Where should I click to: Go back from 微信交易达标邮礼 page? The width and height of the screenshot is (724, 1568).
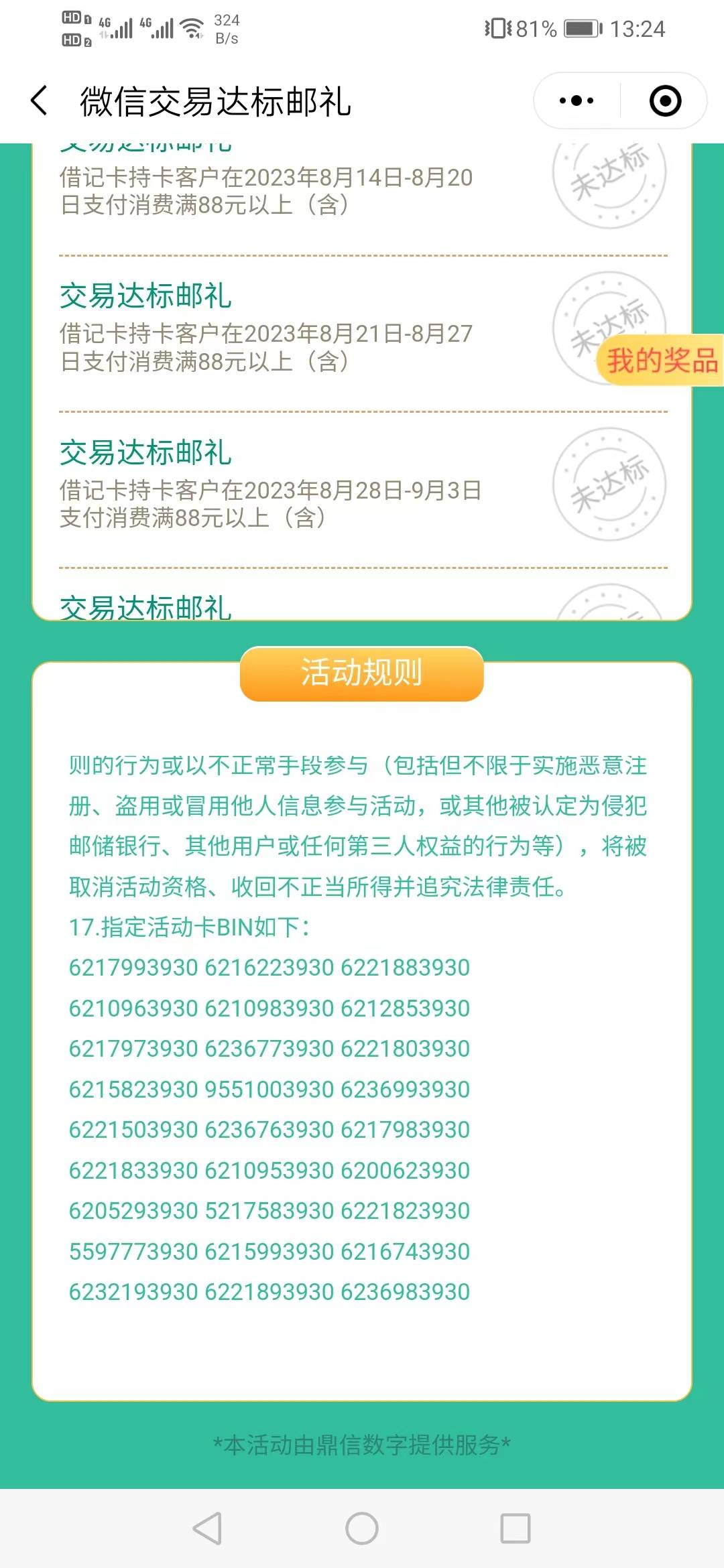pyautogui.click(x=40, y=101)
